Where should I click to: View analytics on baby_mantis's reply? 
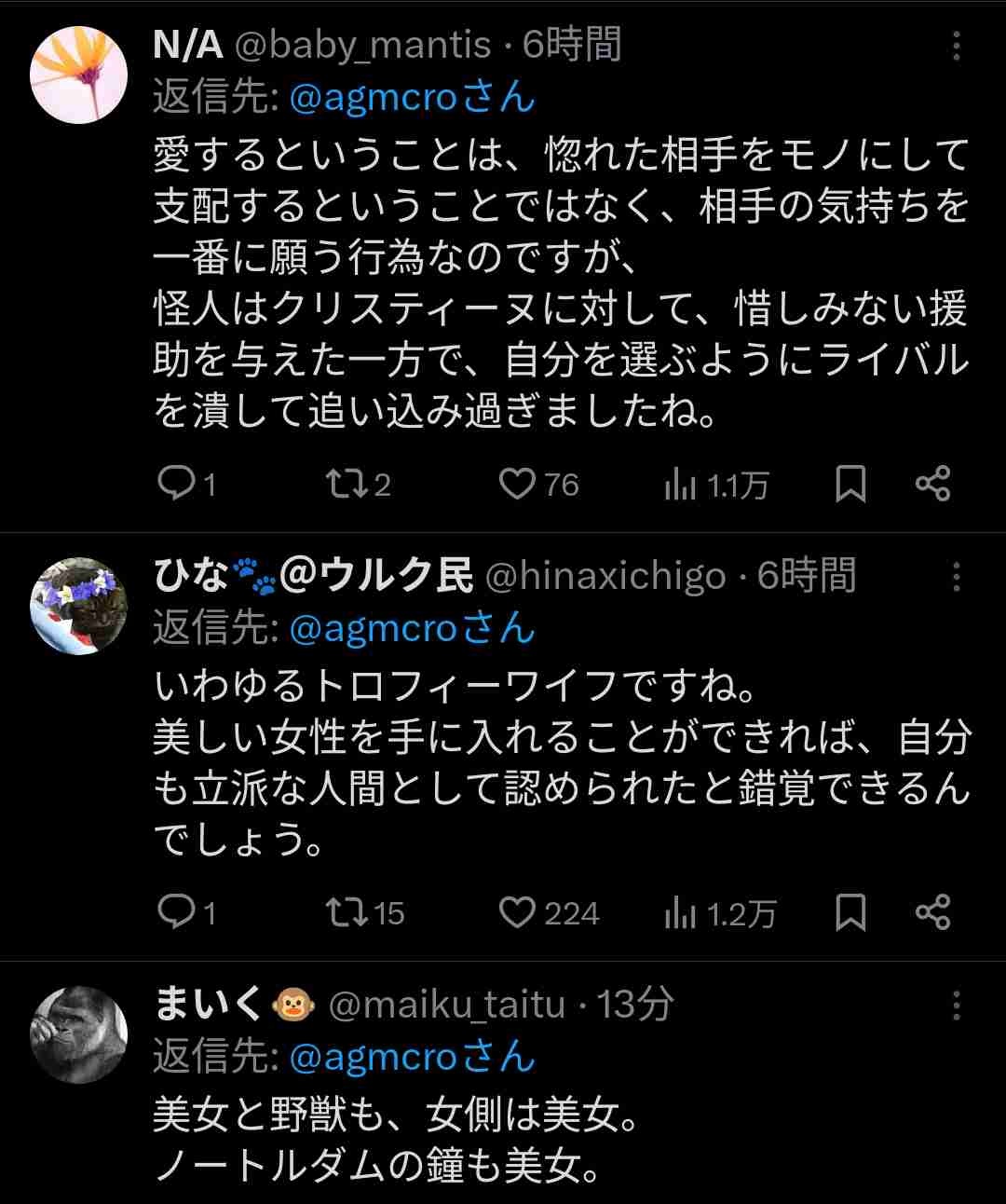[x=681, y=485]
